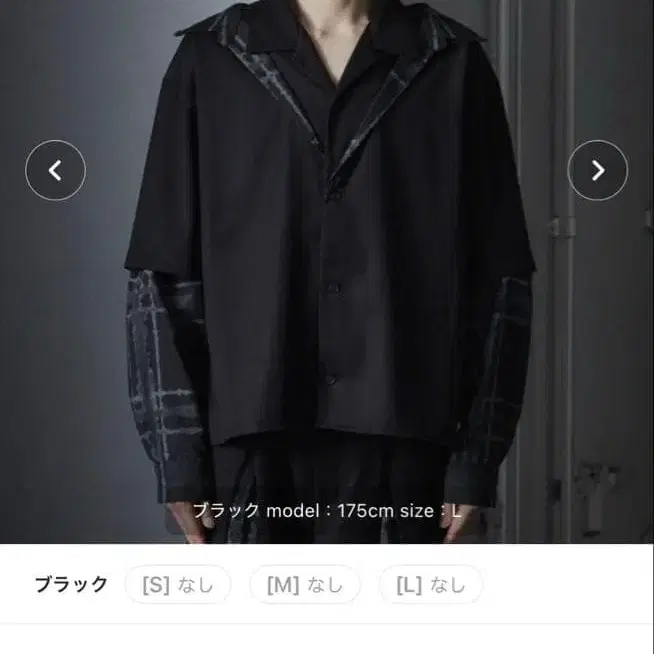Screen dimensions: 654x654
Task: Choose the black [M] size chip
Action: (305, 585)
